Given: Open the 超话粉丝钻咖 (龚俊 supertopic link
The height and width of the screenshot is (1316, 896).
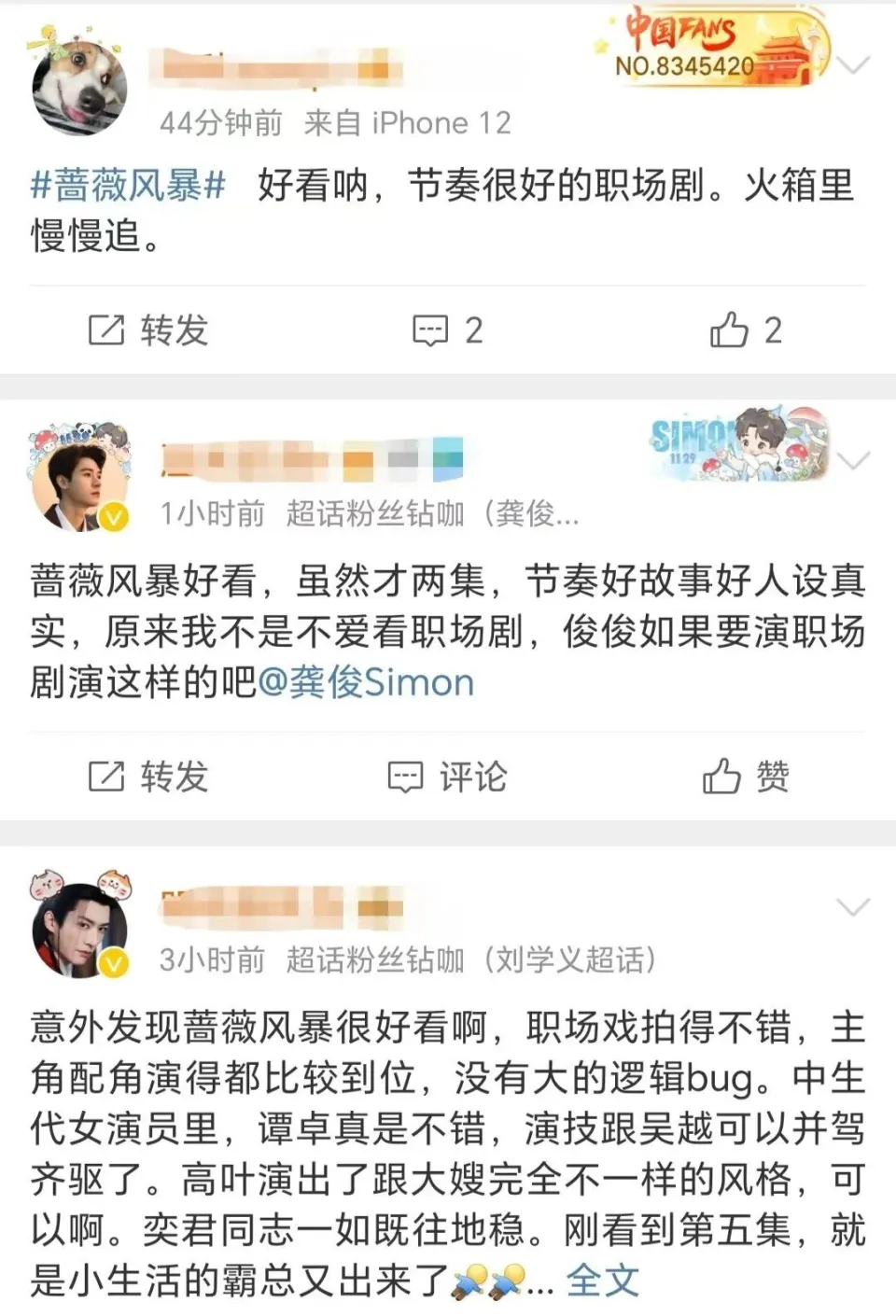Looking at the screenshot, I should [432, 512].
